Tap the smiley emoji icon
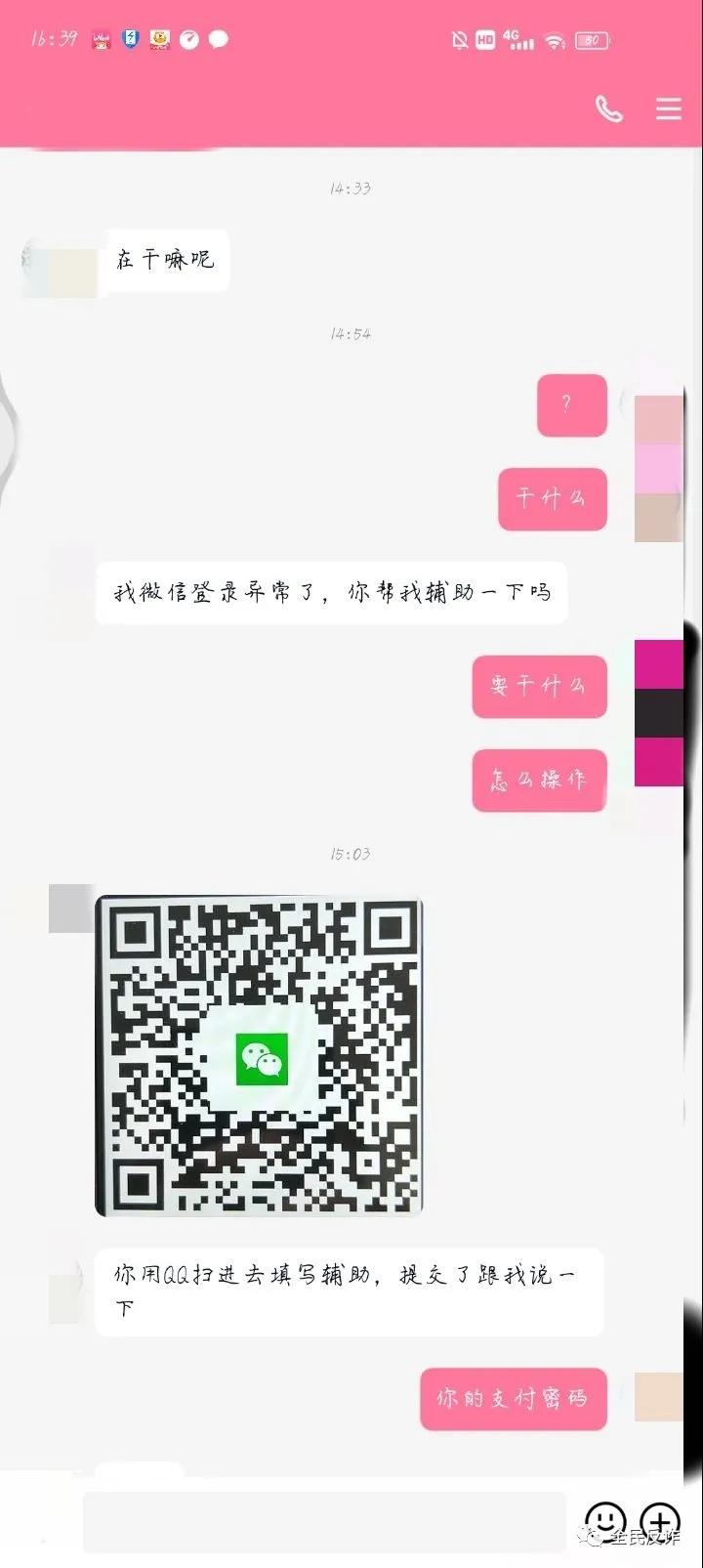The width and height of the screenshot is (703, 1568). pos(605,1522)
